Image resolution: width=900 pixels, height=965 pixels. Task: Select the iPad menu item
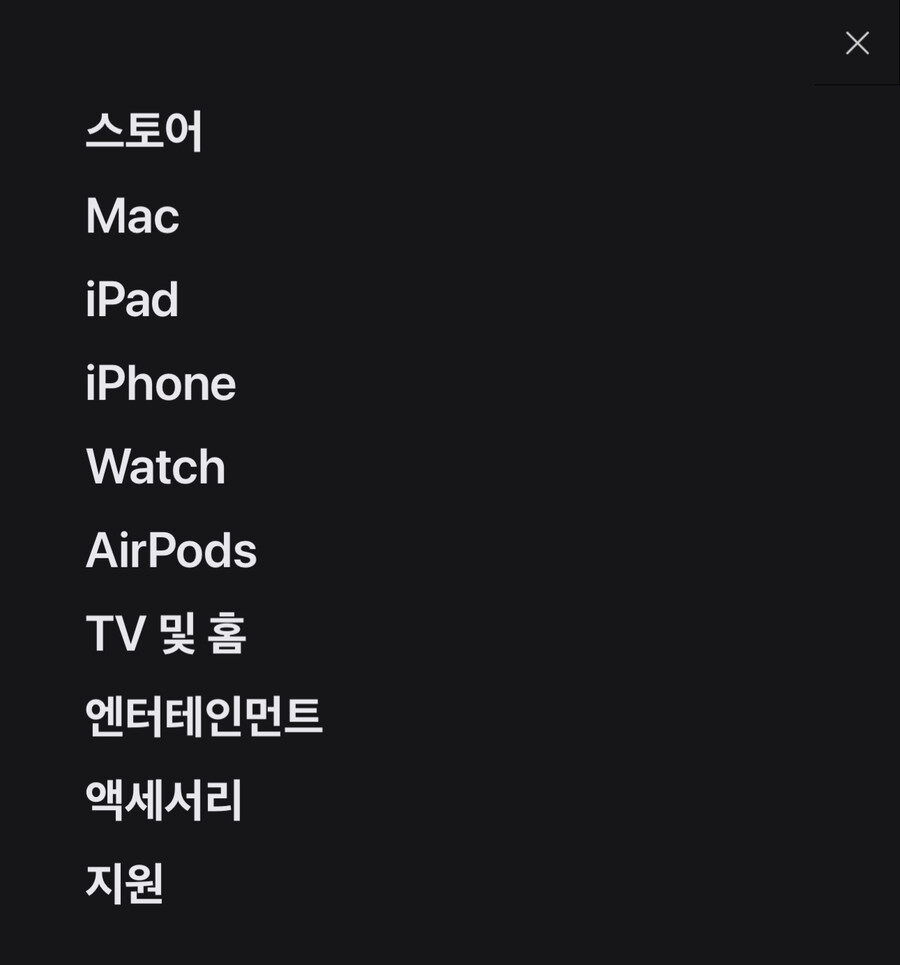[132, 300]
